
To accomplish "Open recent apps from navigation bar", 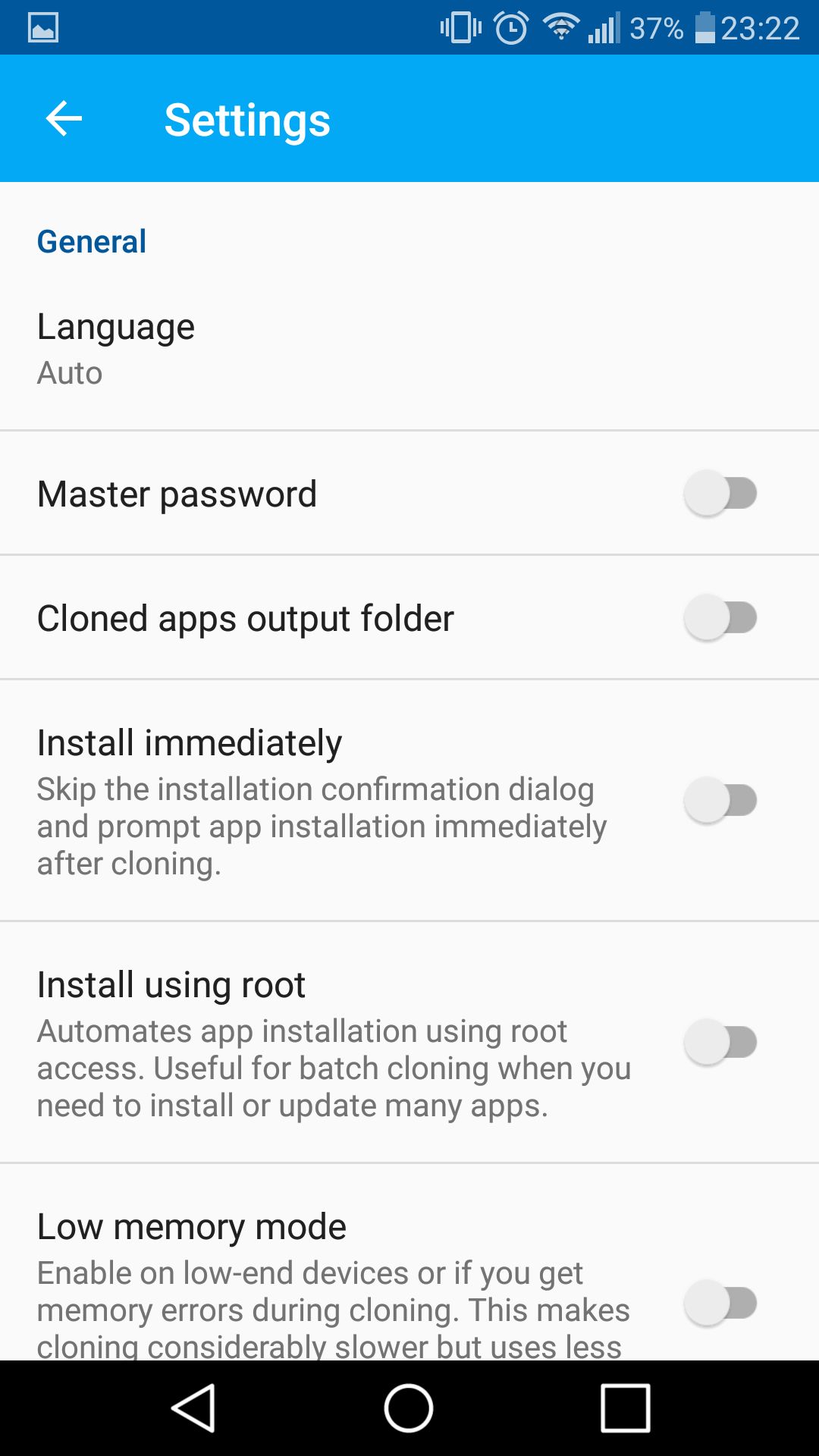I will coord(626,1408).
